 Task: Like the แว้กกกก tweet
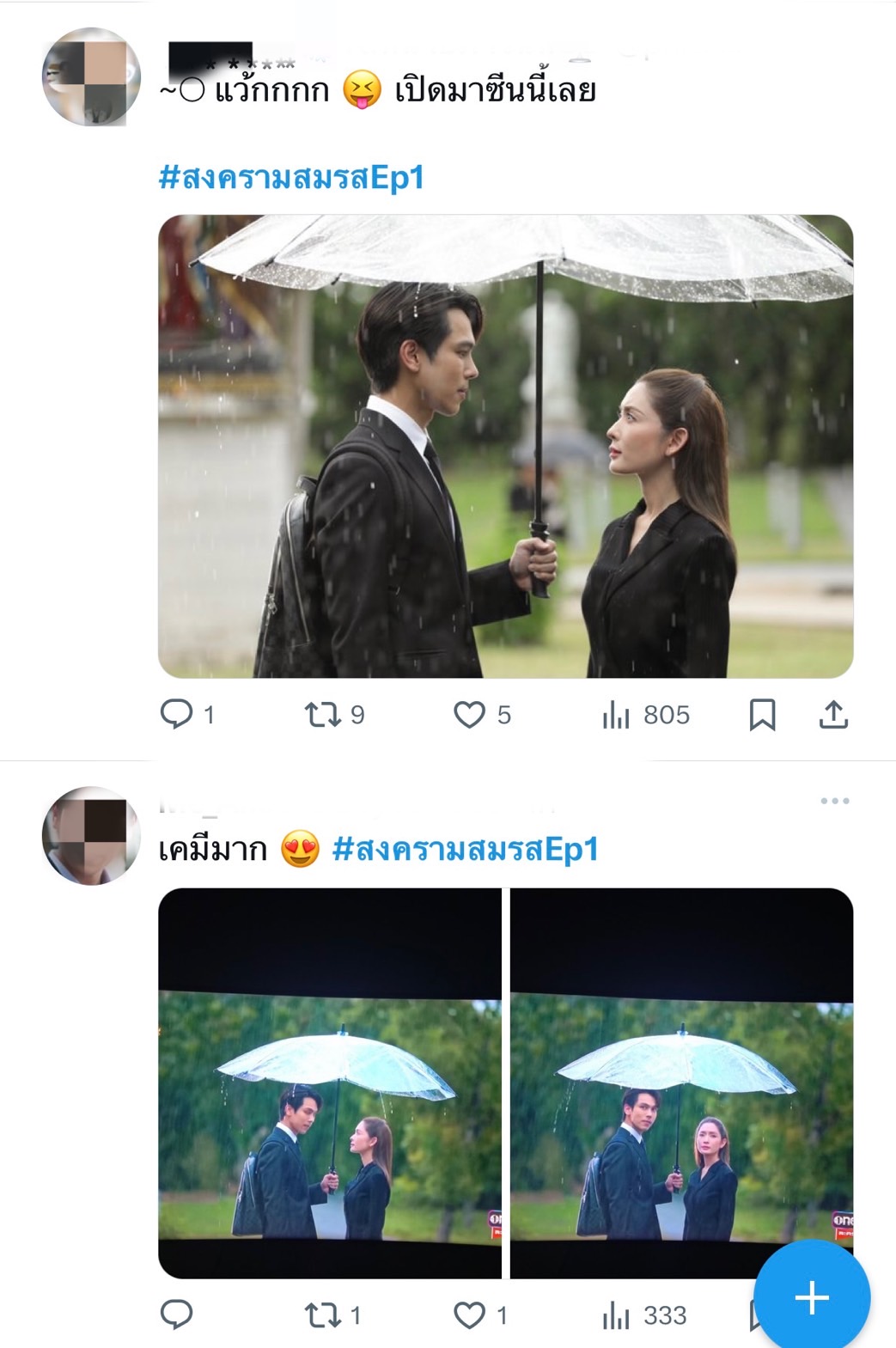469,714
